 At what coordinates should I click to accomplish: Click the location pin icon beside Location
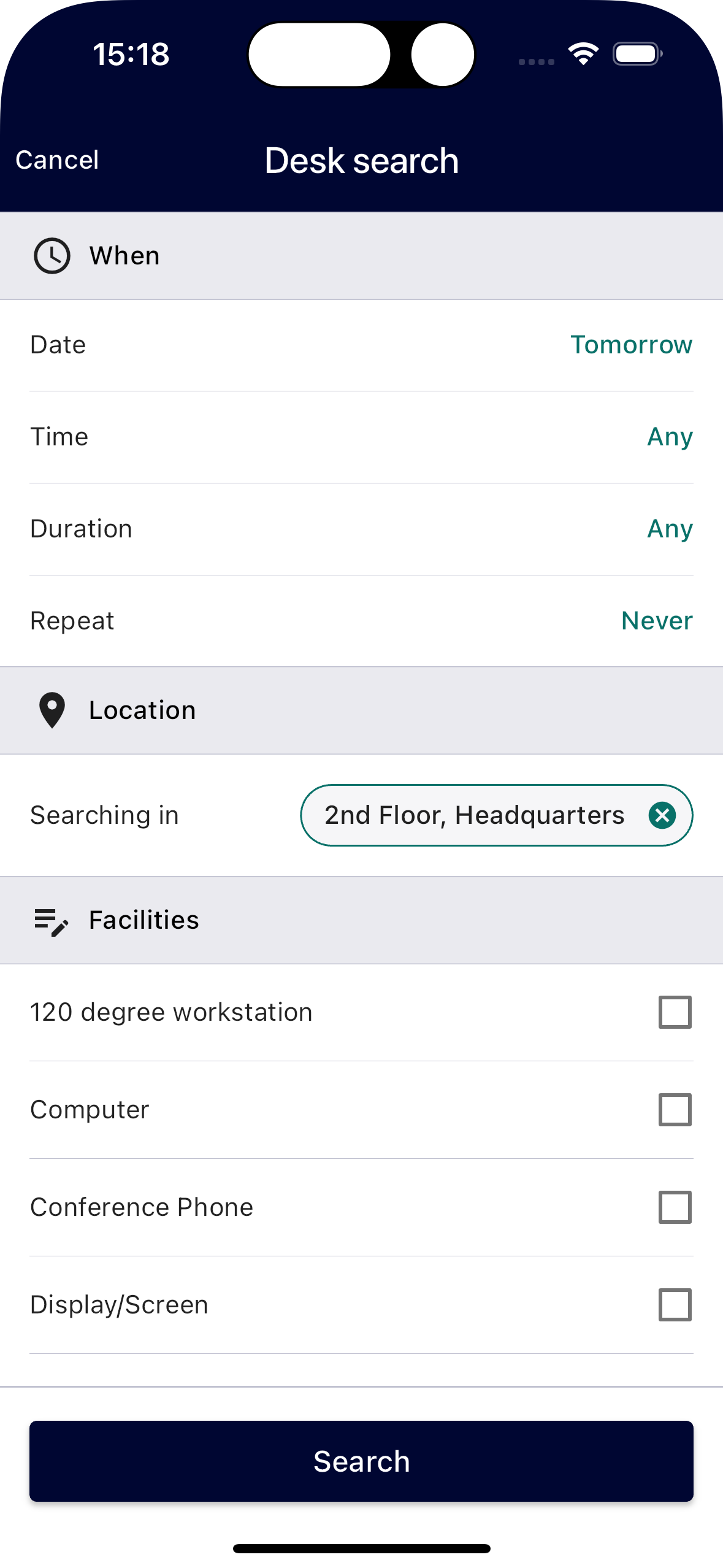tap(52, 710)
